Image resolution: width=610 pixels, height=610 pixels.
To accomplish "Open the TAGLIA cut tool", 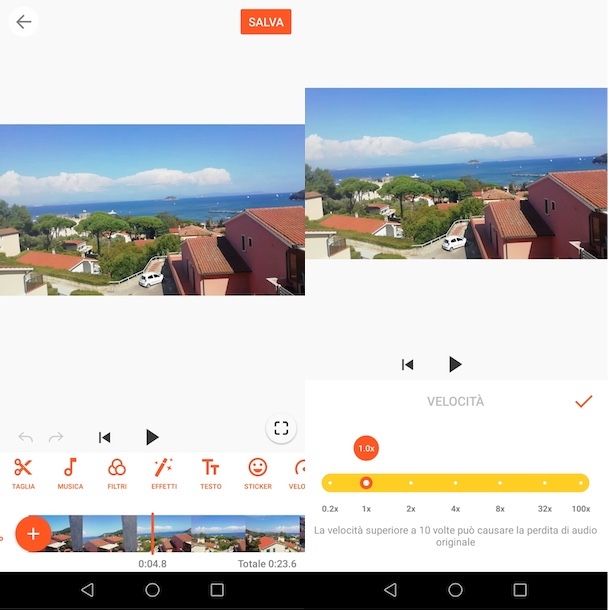I will click(x=23, y=473).
